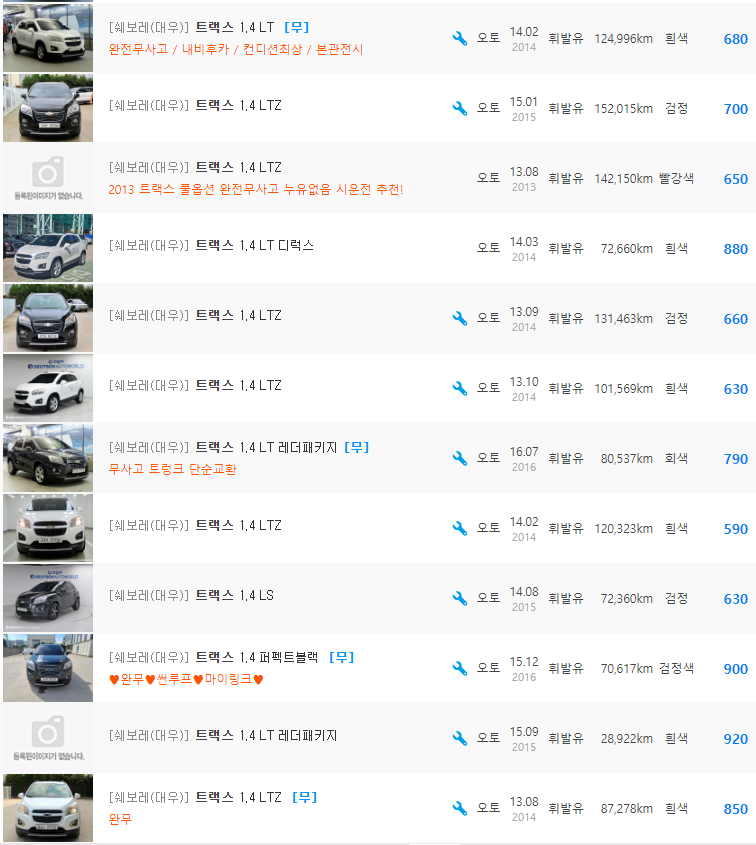Click the wrench icon on the 퍼펙트블랙 listing
The image size is (756, 845).
click(459, 666)
